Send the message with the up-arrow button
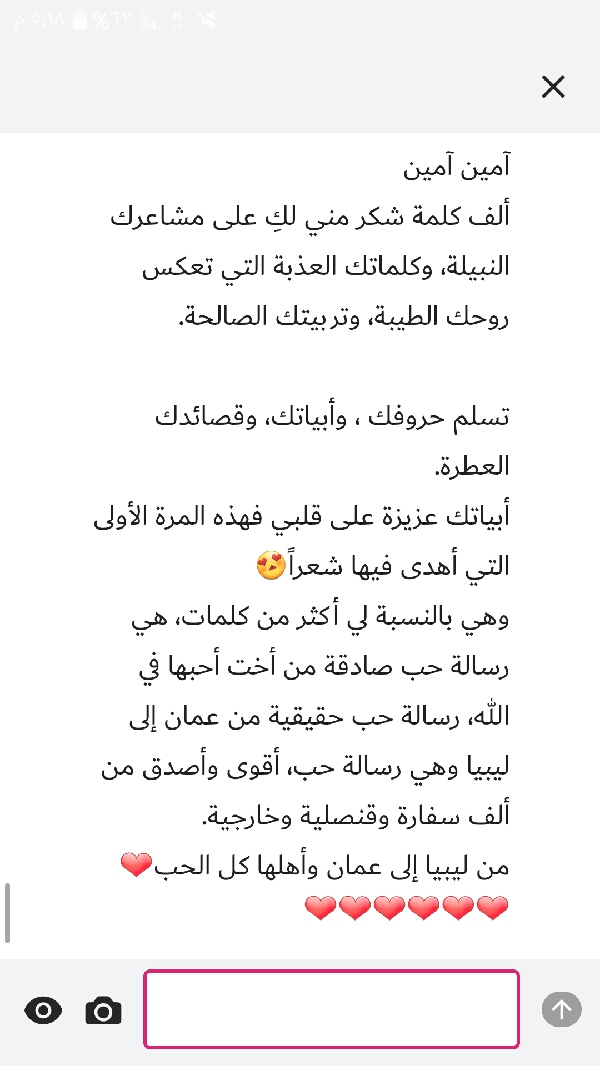 pos(561,1010)
